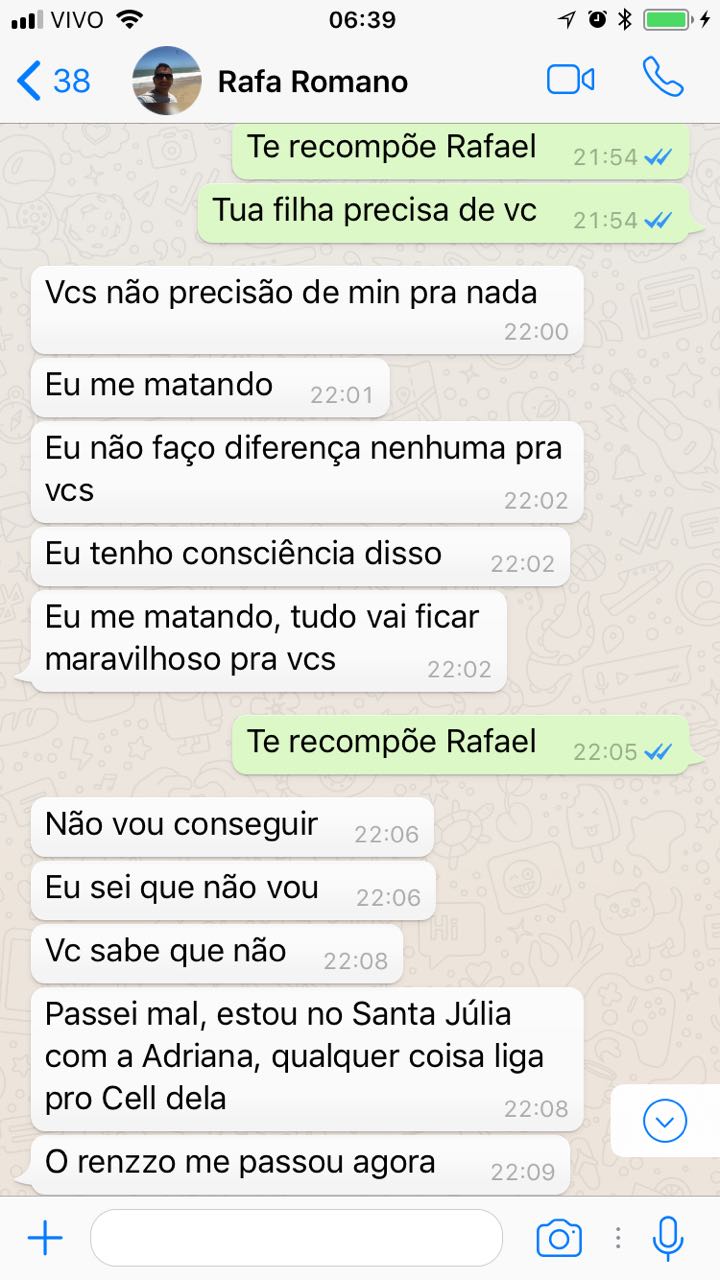Go back to the chats list
Screen dimensions: 720x1280
[54, 81]
